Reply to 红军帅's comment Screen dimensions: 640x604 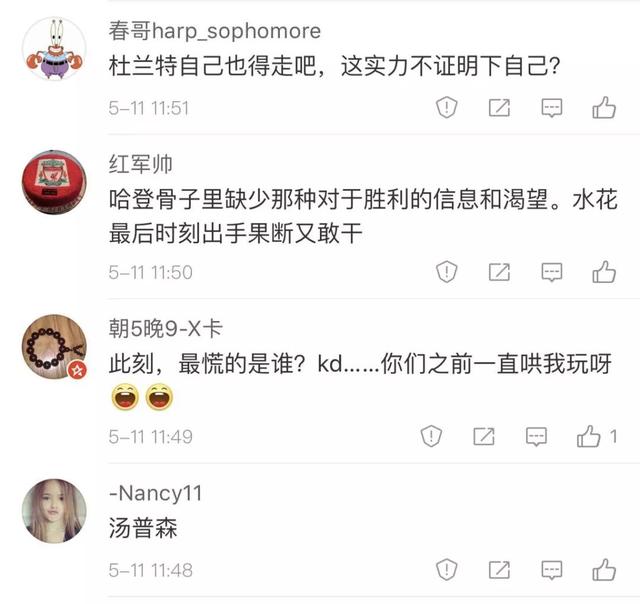pyautogui.click(x=552, y=272)
